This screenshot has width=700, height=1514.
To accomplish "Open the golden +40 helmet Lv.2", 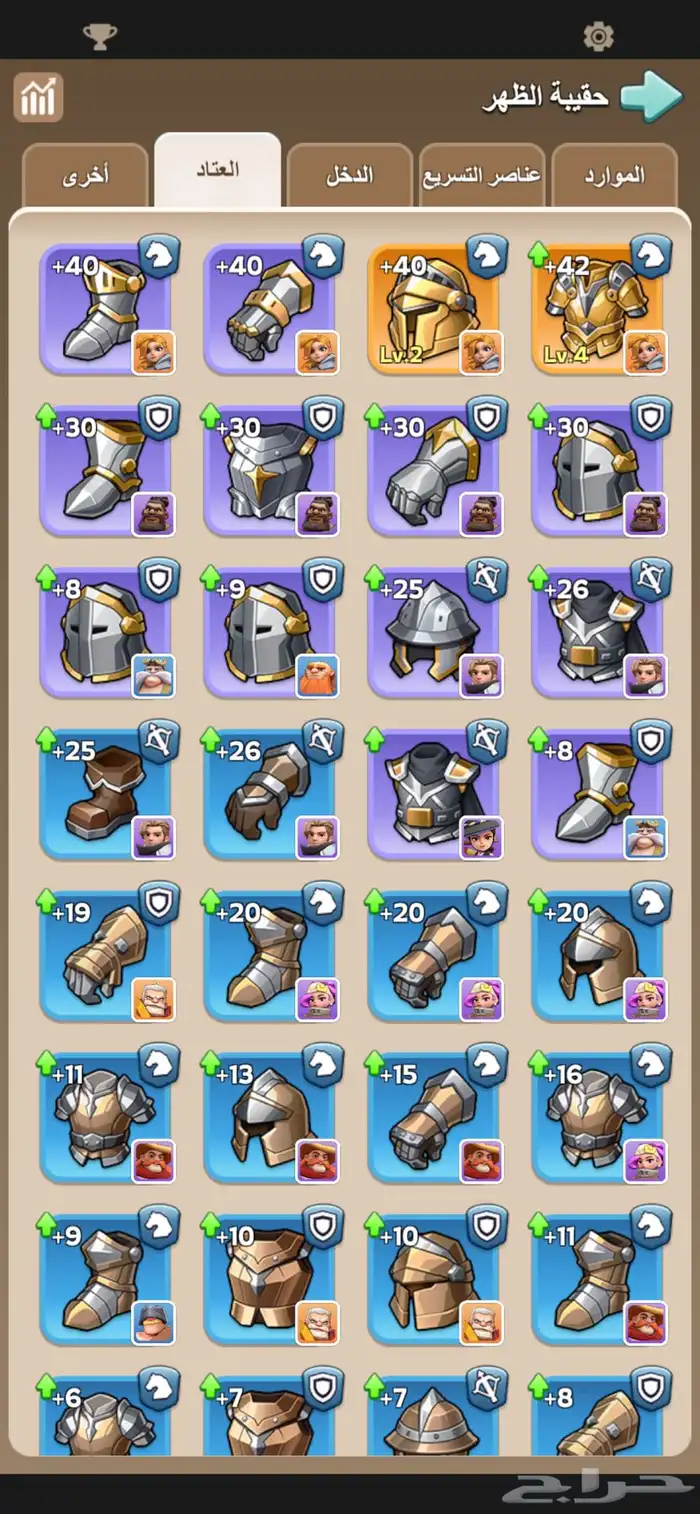I will click(x=433, y=308).
